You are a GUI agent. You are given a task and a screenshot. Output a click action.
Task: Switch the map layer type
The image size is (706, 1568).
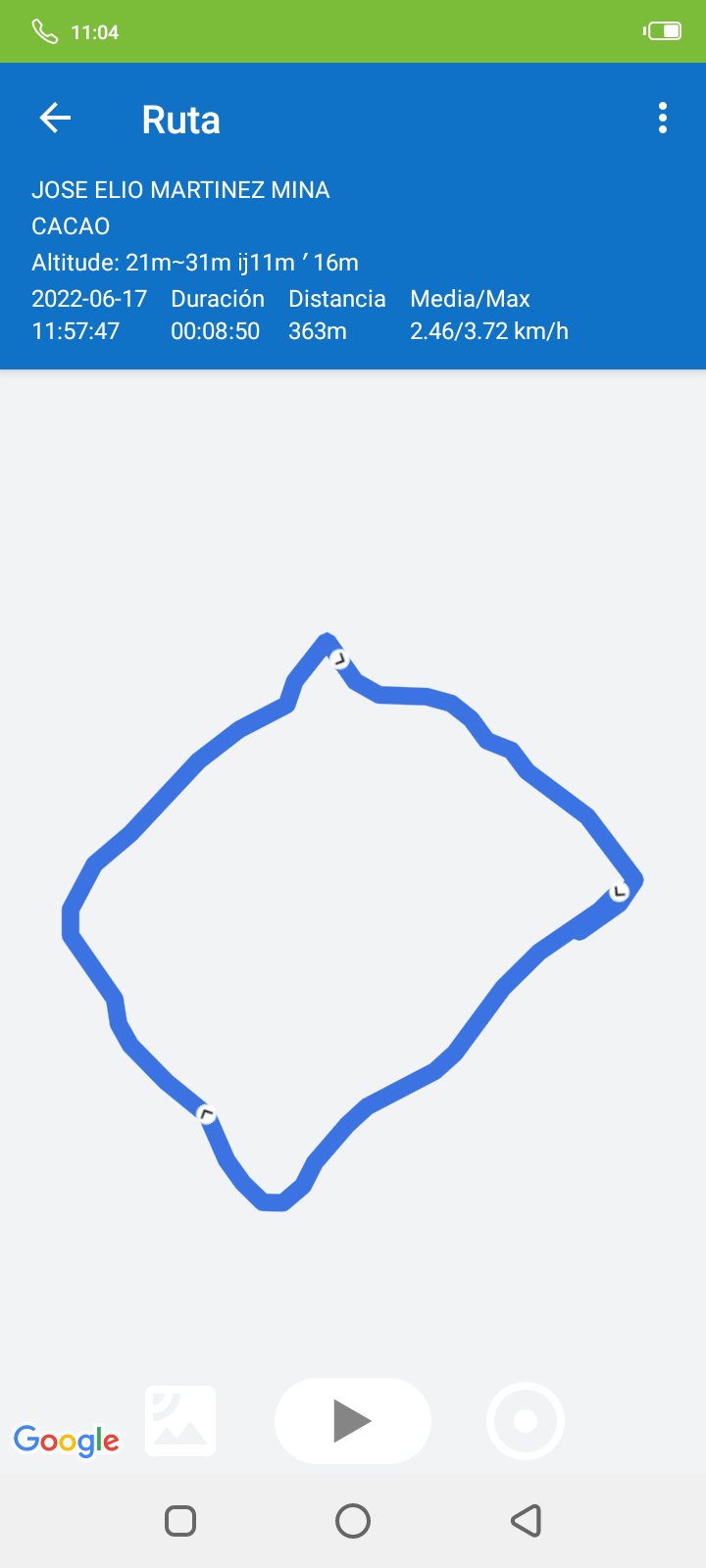click(x=180, y=1421)
